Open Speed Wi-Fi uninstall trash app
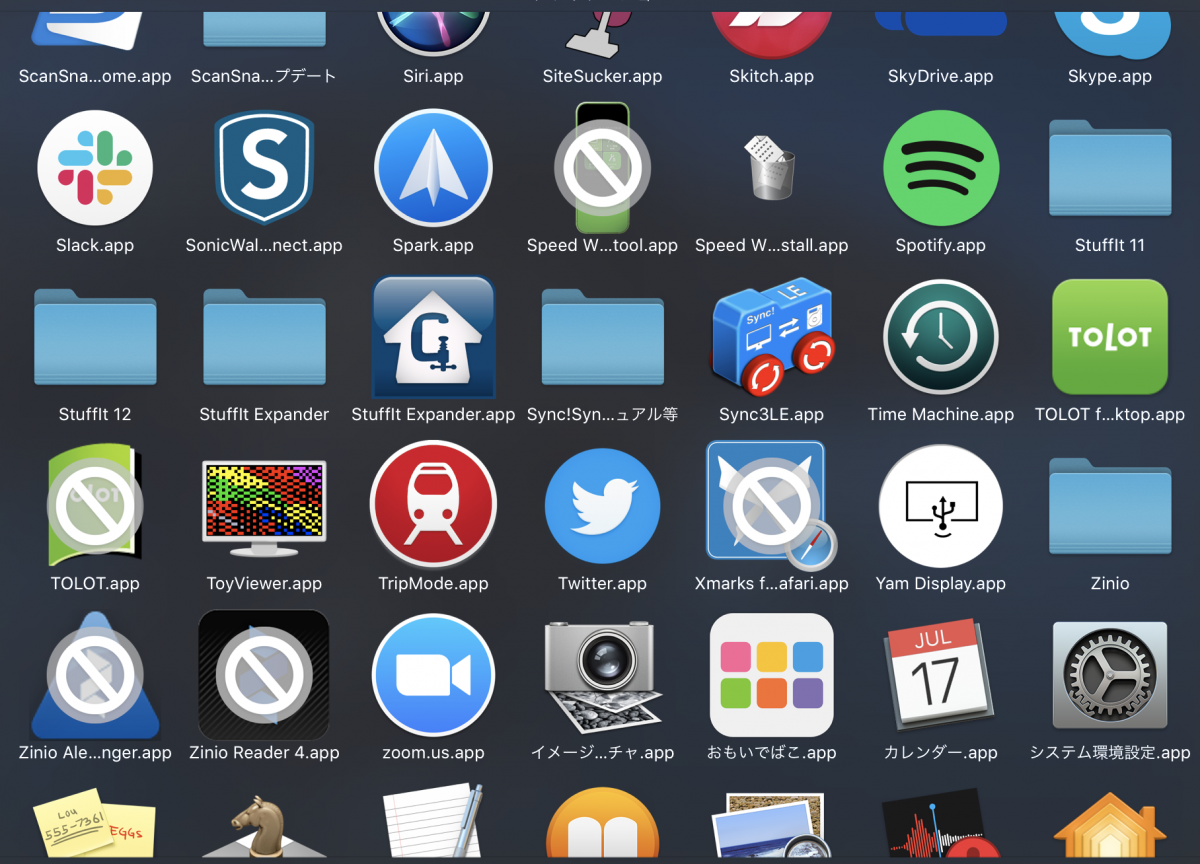Viewport: 1200px width, 864px height. [x=771, y=168]
